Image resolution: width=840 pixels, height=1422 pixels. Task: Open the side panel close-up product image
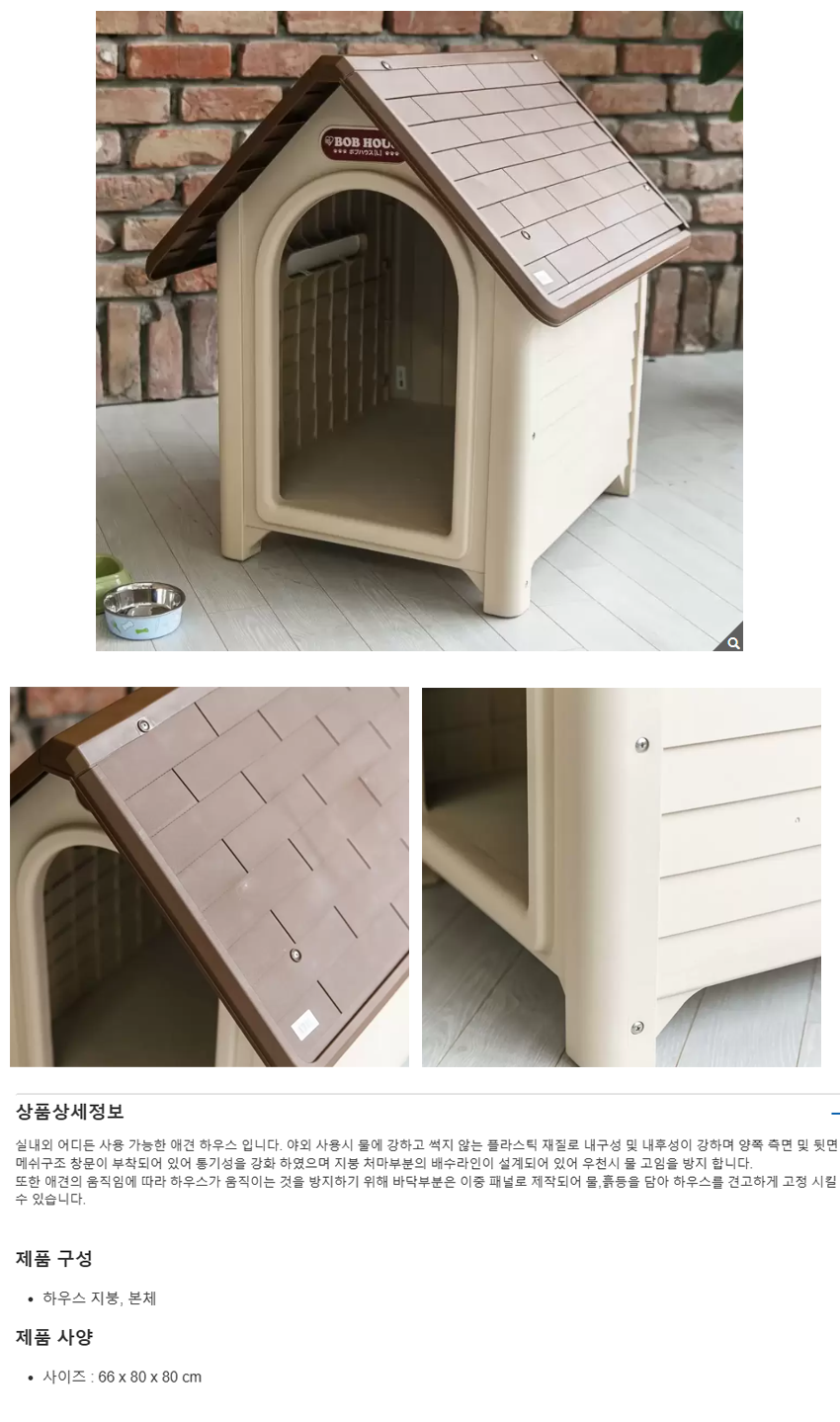point(621,877)
